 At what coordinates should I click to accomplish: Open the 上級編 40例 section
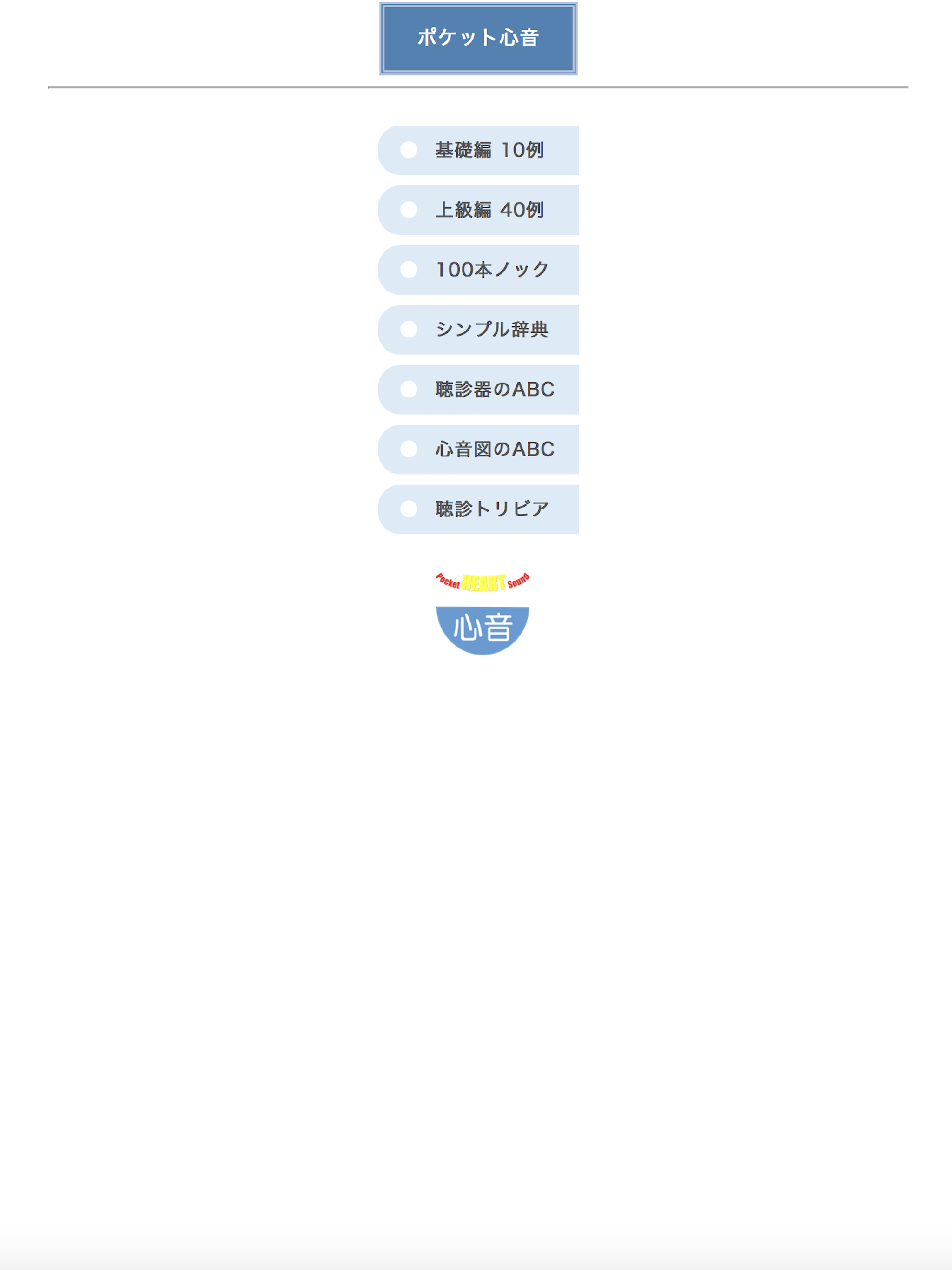click(489, 209)
